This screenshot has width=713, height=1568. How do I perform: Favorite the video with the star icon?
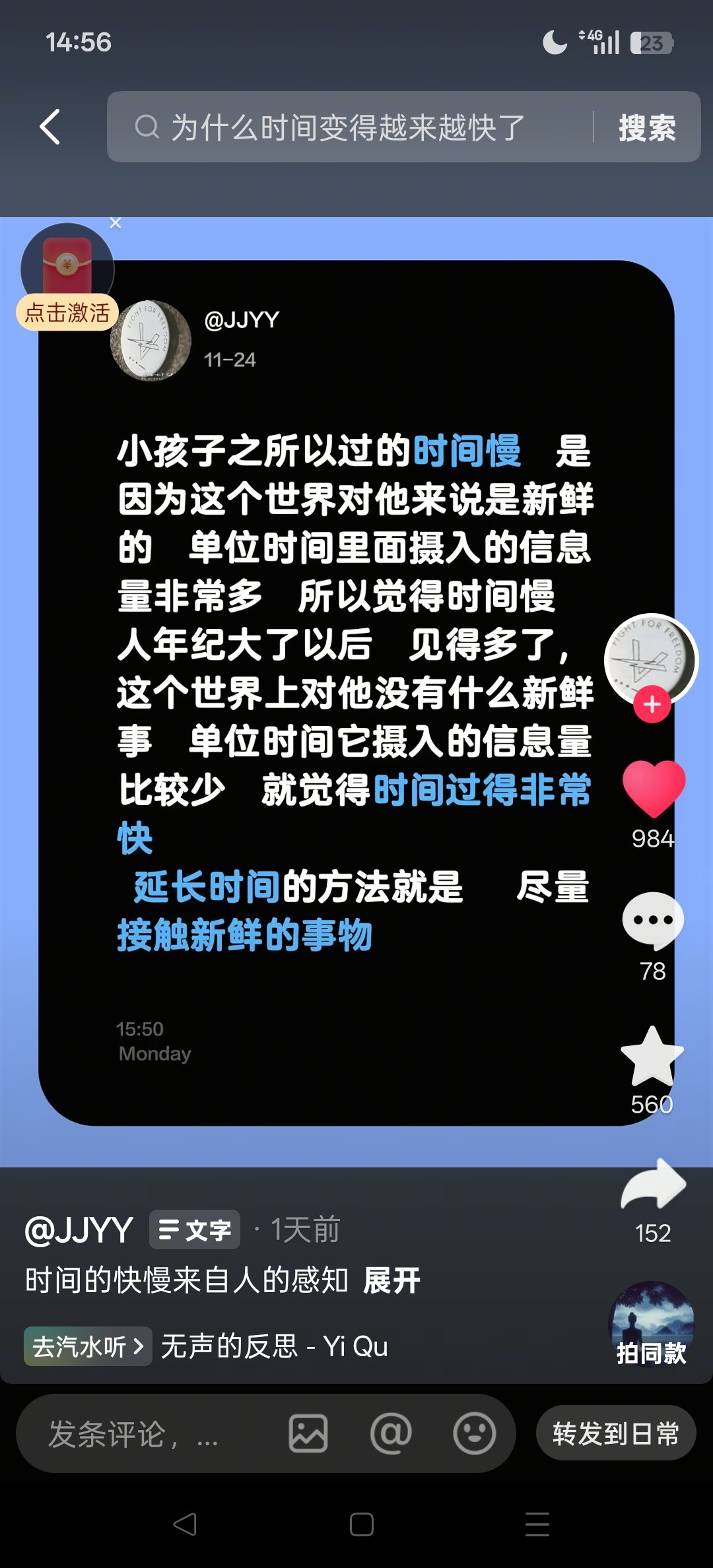tap(652, 1056)
